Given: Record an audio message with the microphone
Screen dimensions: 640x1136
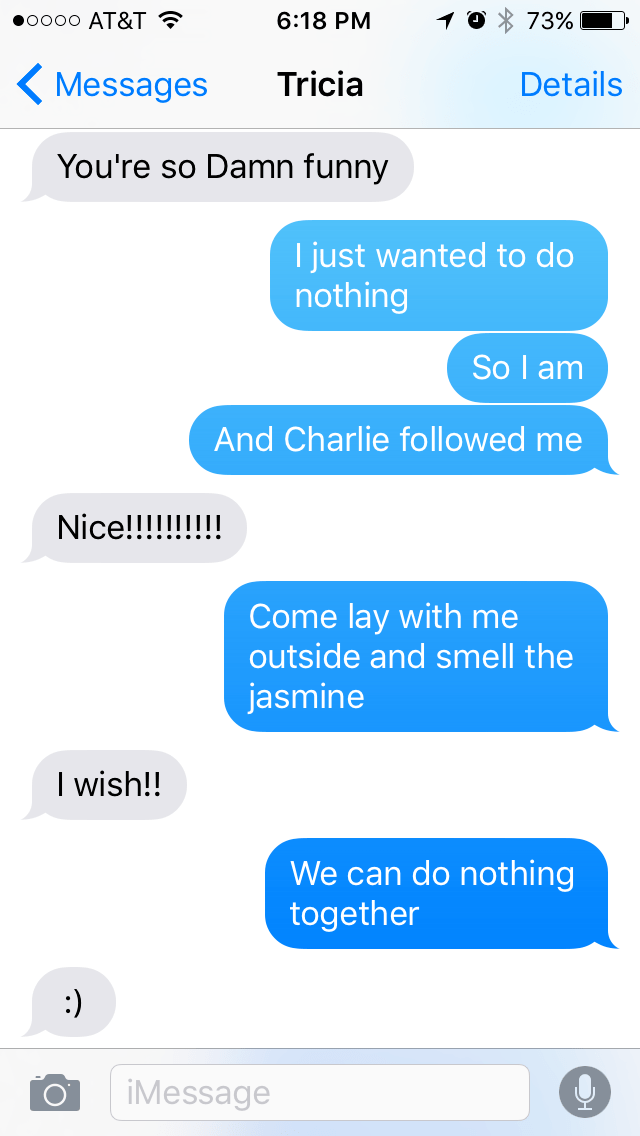Looking at the screenshot, I should (x=584, y=1092).
